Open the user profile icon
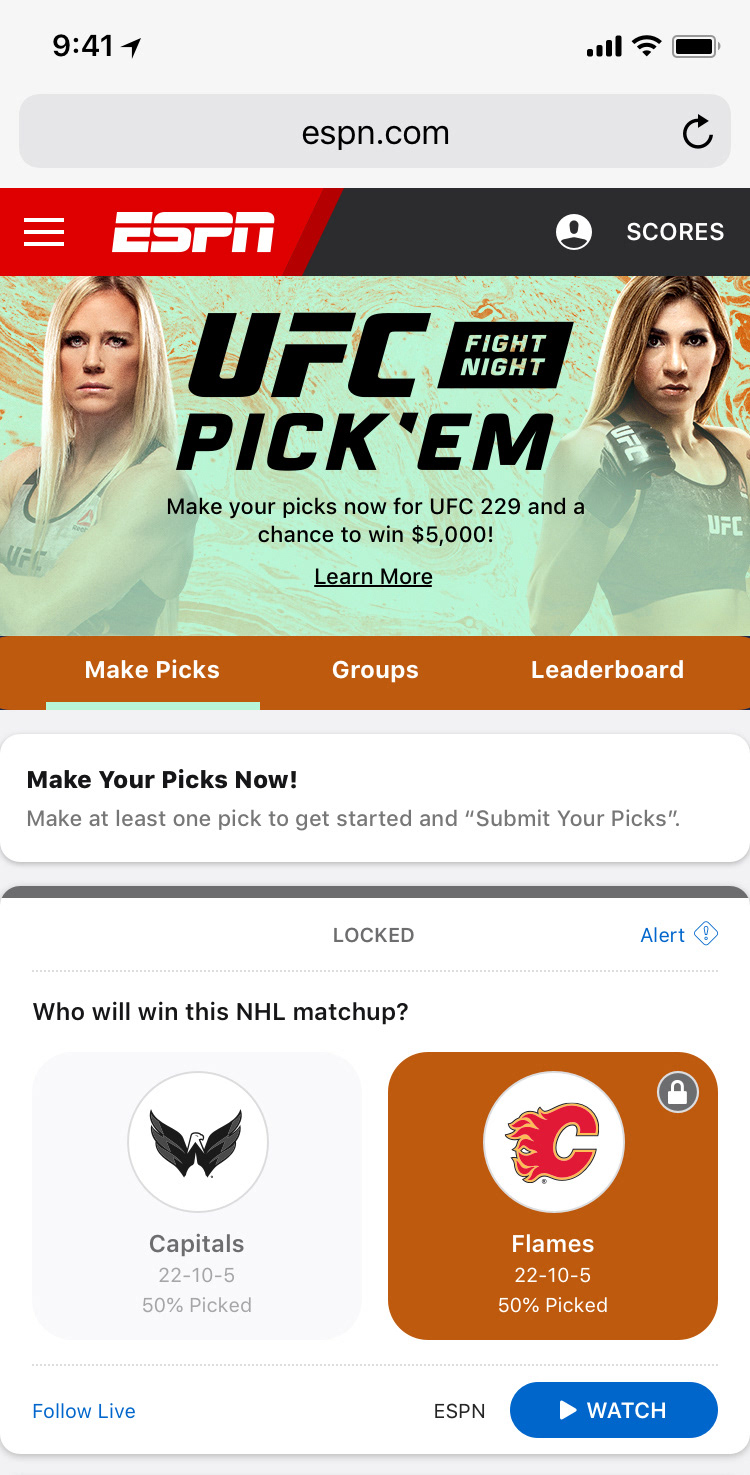This screenshot has height=1475, width=750. tap(574, 232)
